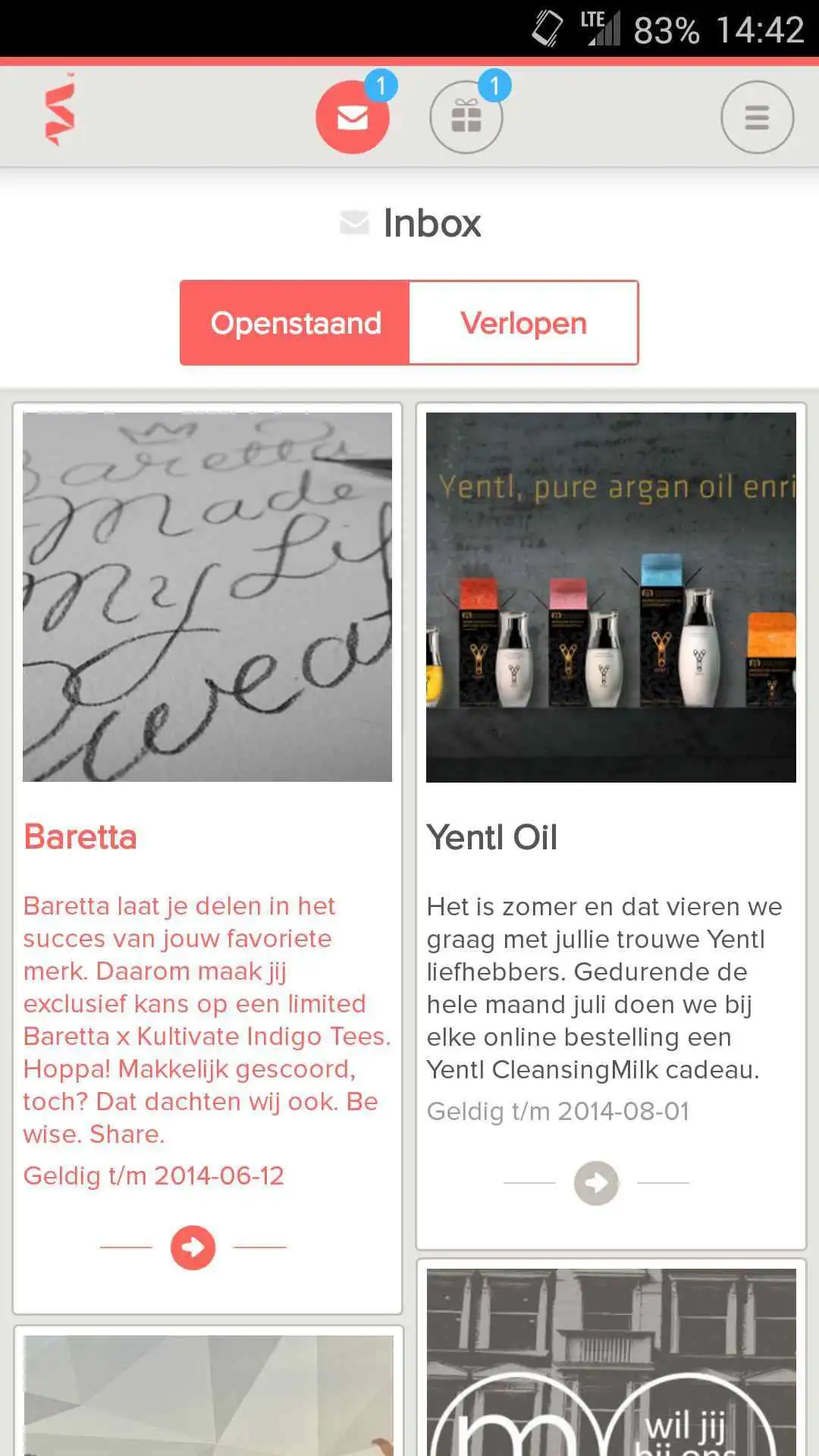819x1456 pixels.
Task: Open the card with building photo
Action: 610,1361
